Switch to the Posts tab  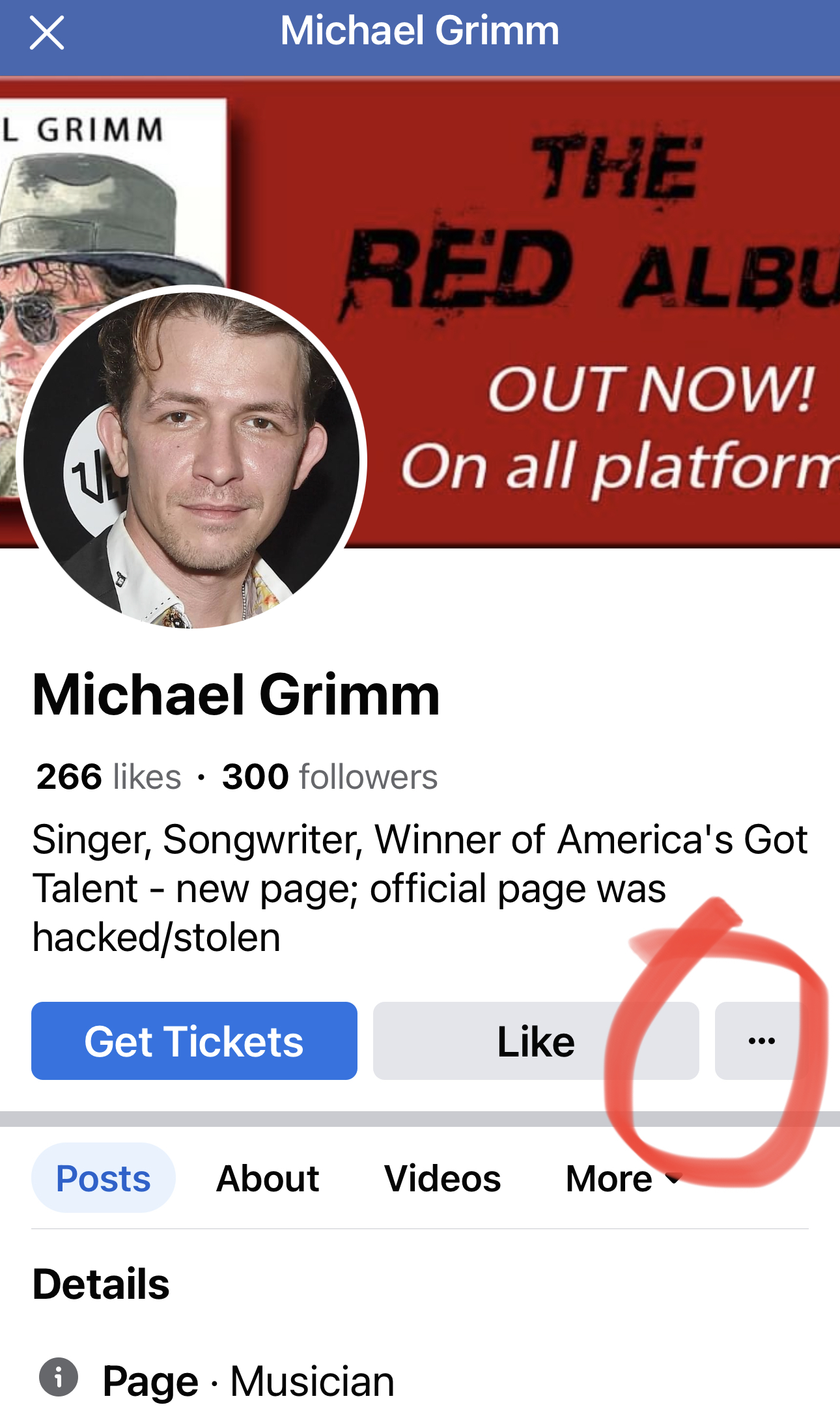[103, 1178]
